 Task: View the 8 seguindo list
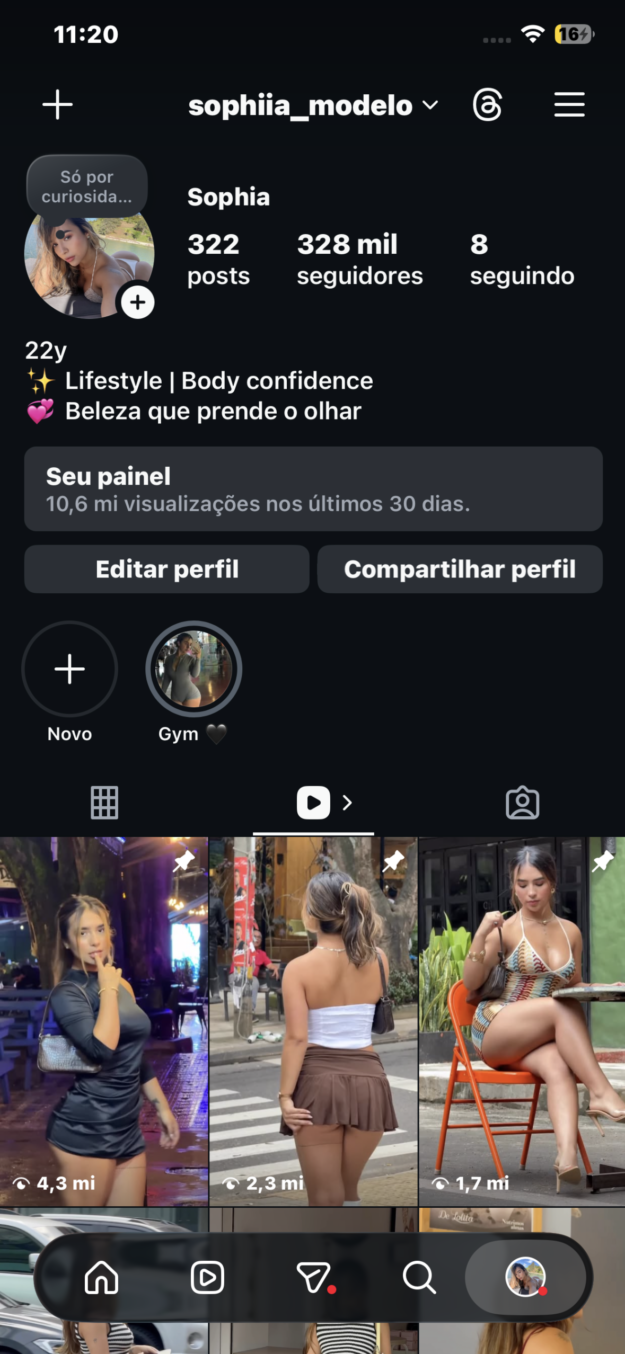pyautogui.click(x=522, y=259)
